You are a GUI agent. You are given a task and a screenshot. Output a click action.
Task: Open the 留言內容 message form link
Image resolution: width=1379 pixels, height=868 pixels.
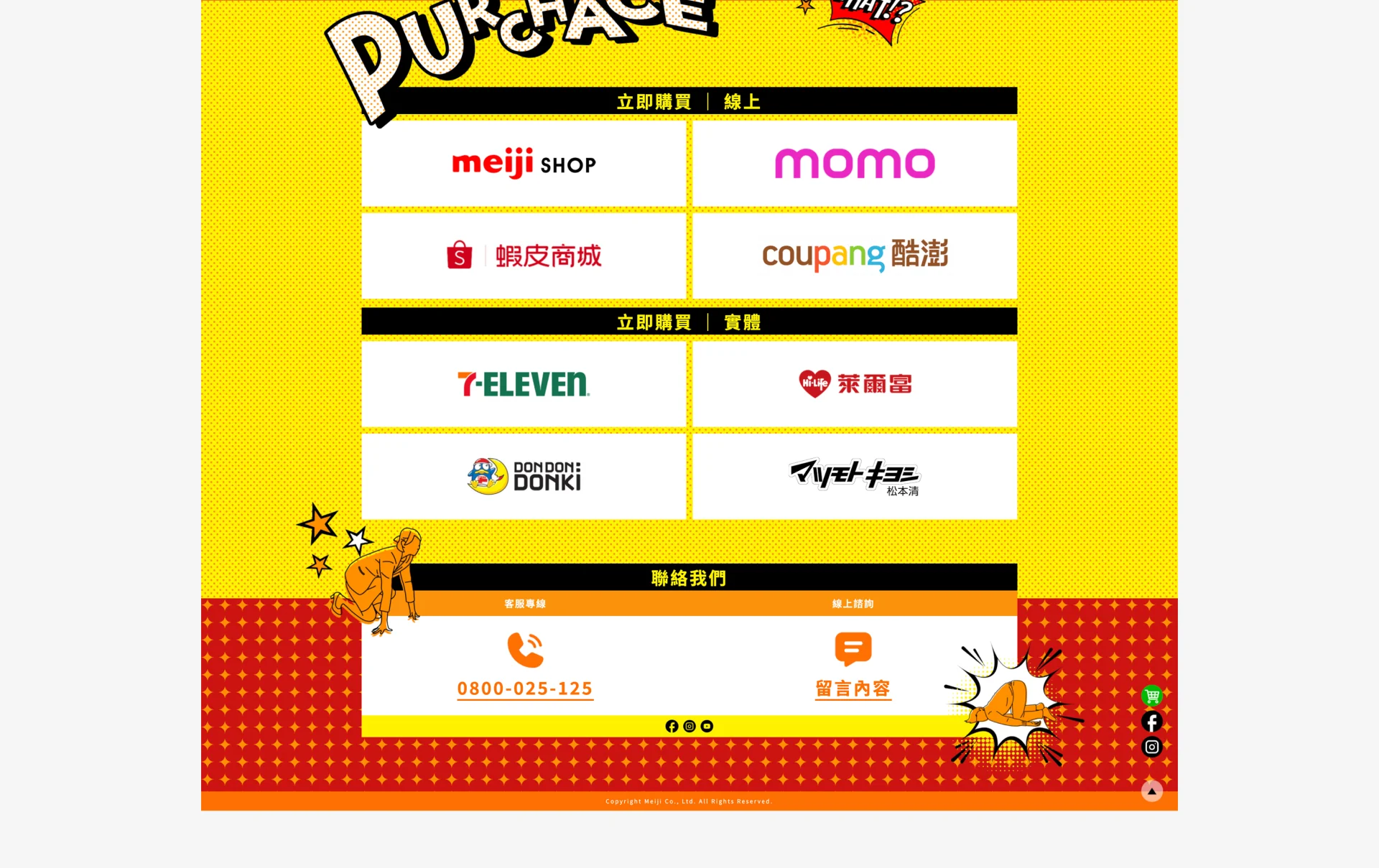pyautogui.click(x=853, y=688)
